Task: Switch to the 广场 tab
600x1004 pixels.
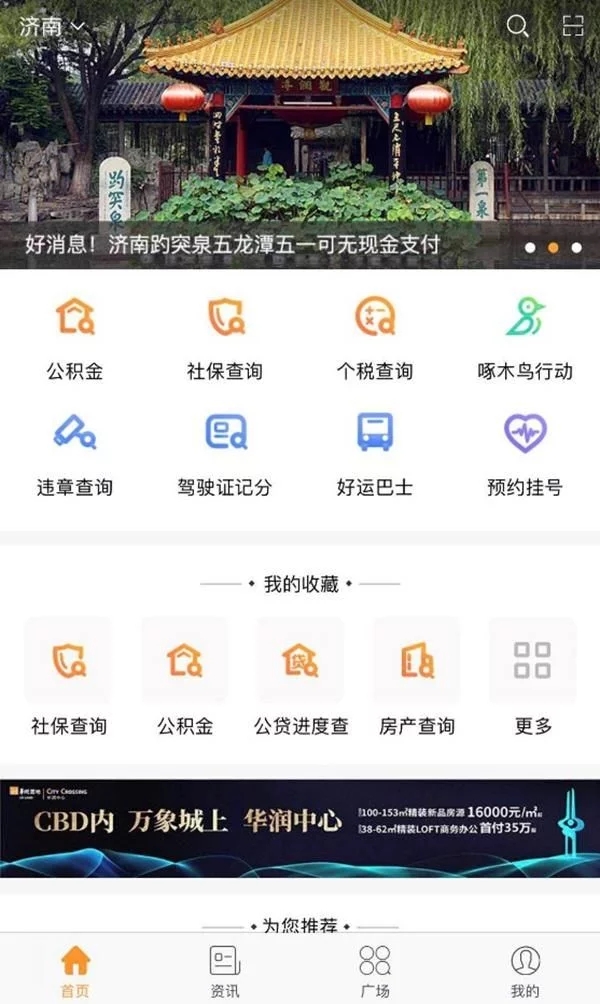Action: (x=375, y=972)
